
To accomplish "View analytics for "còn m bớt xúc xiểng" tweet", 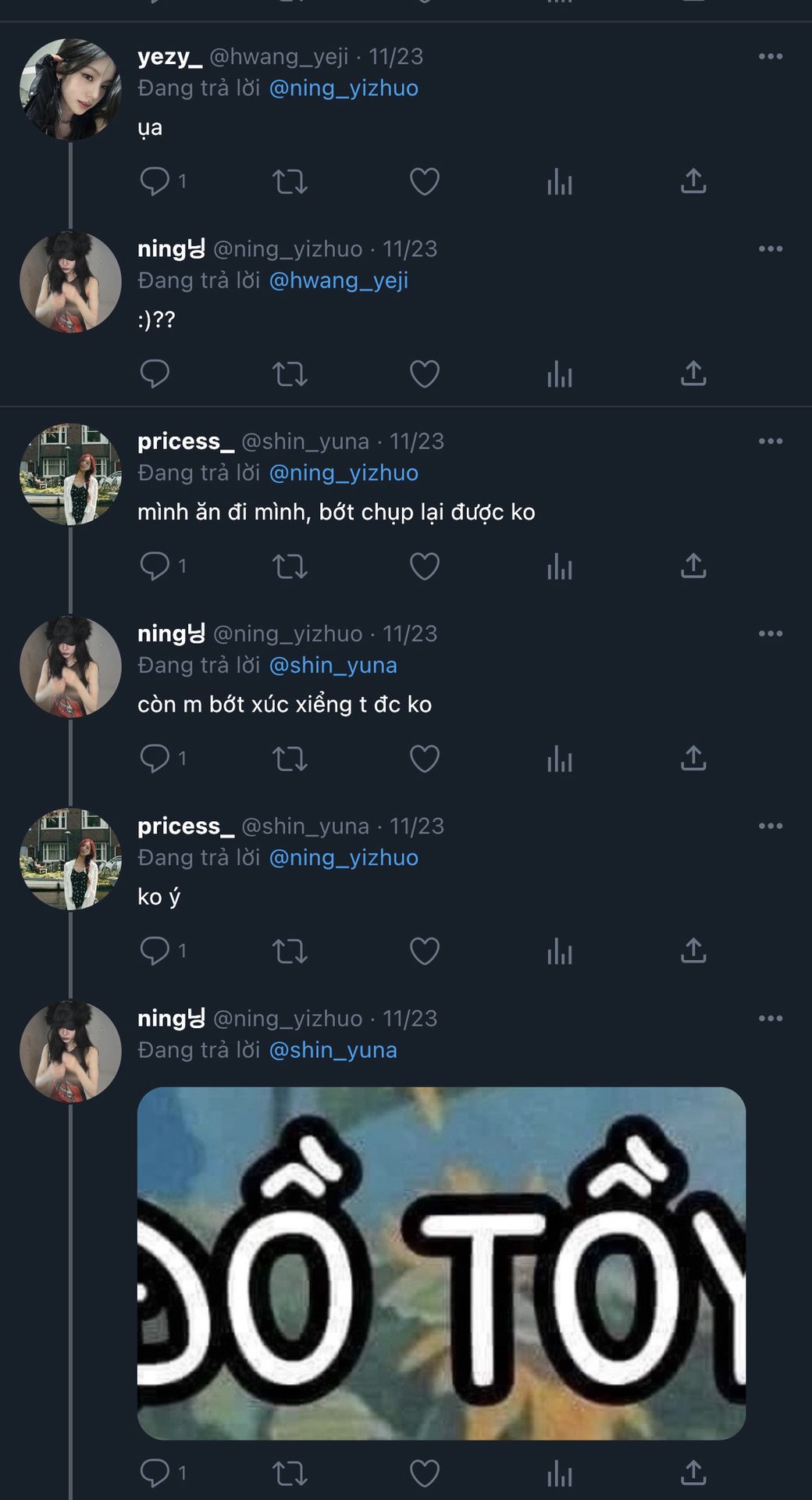I will 559,759.
